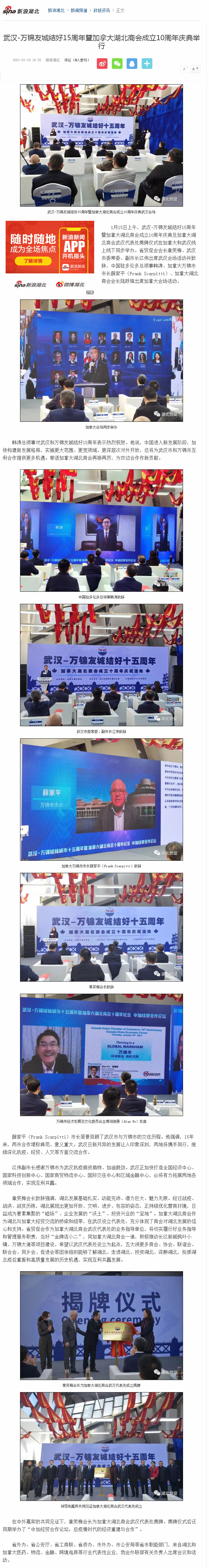Viewport: 209px width, 1568px height.
Task: Open the 微博湖北 link below the banner
Action: [x=71, y=284]
